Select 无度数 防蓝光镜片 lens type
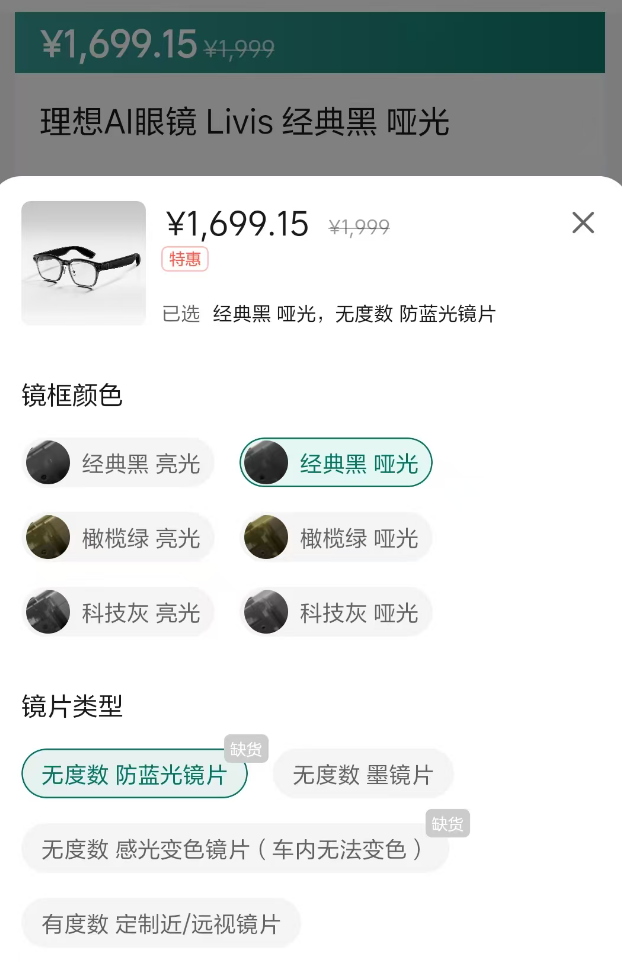Image resolution: width=622 pixels, height=970 pixels. pyautogui.click(x=134, y=774)
